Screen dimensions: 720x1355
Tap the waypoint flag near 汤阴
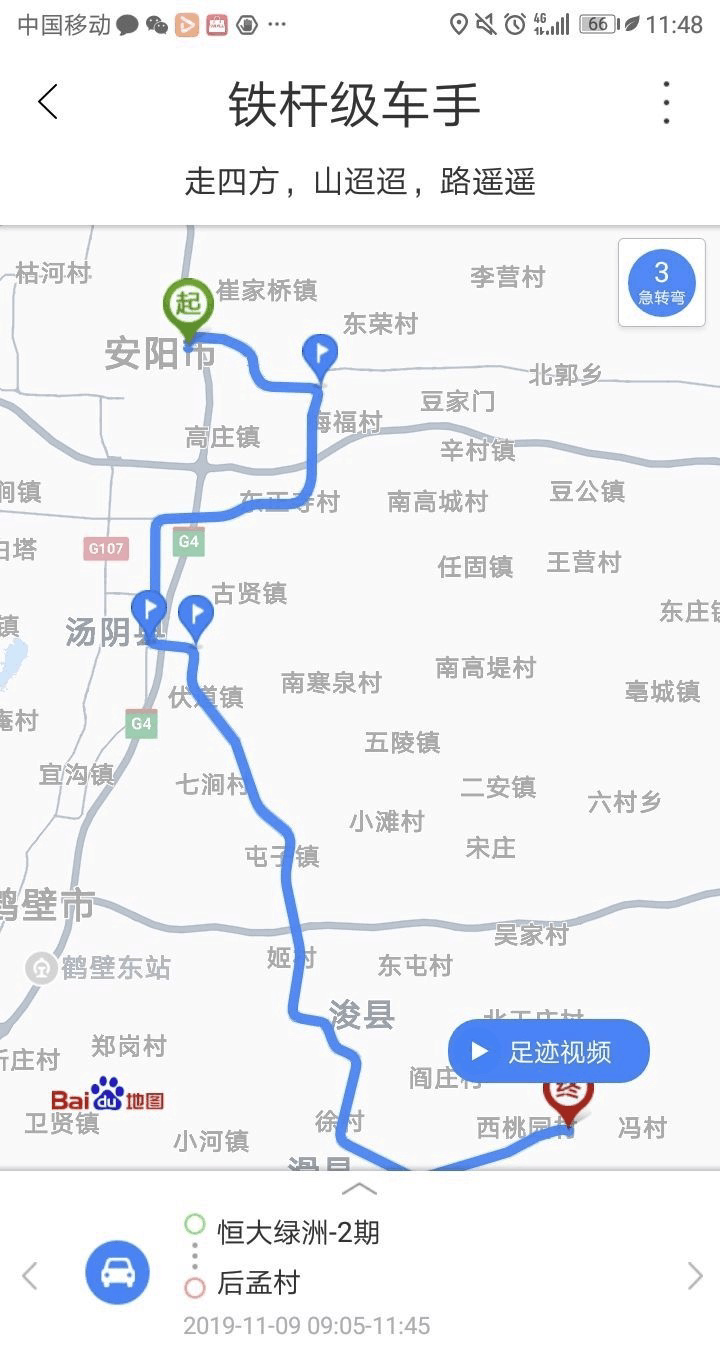[x=148, y=607]
